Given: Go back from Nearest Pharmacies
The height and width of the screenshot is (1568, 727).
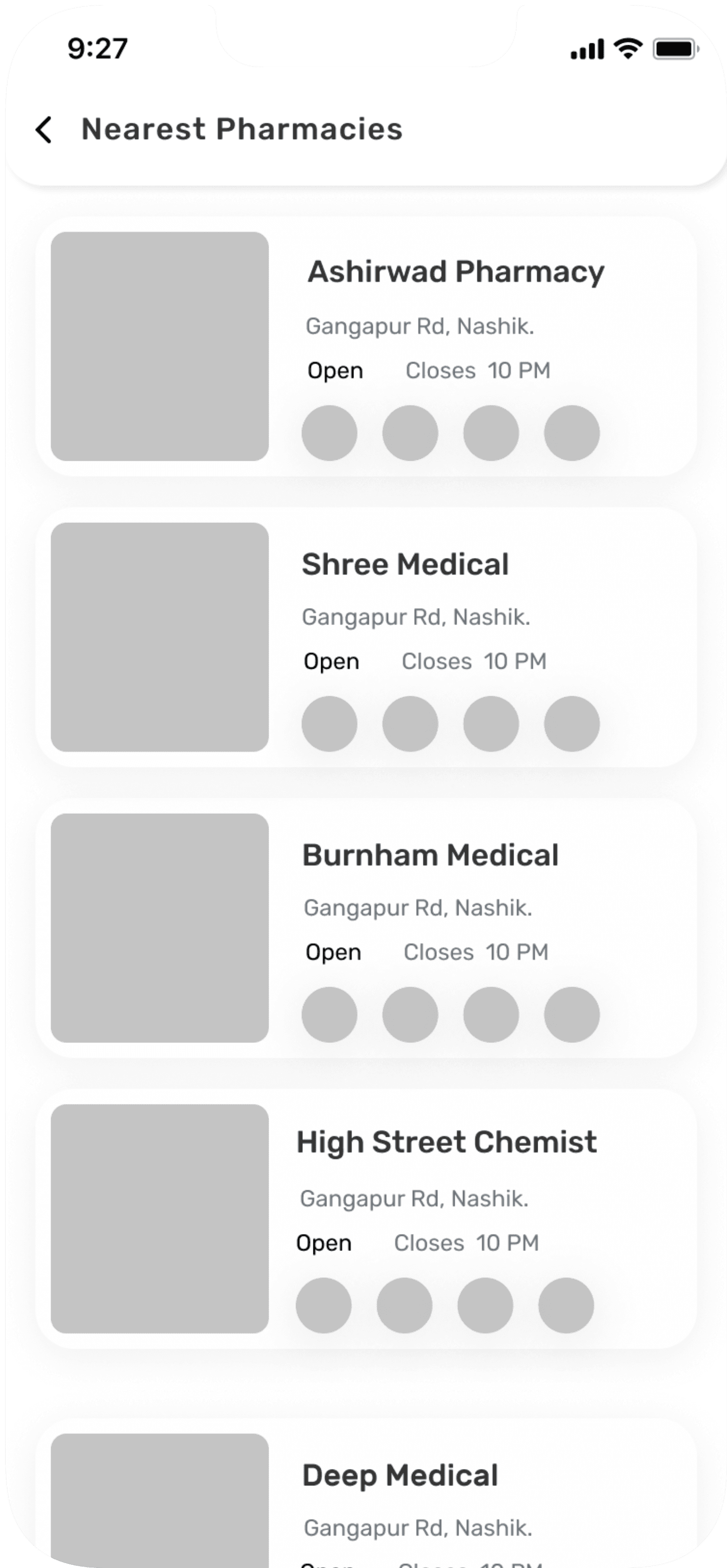Looking at the screenshot, I should [x=44, y=130].
